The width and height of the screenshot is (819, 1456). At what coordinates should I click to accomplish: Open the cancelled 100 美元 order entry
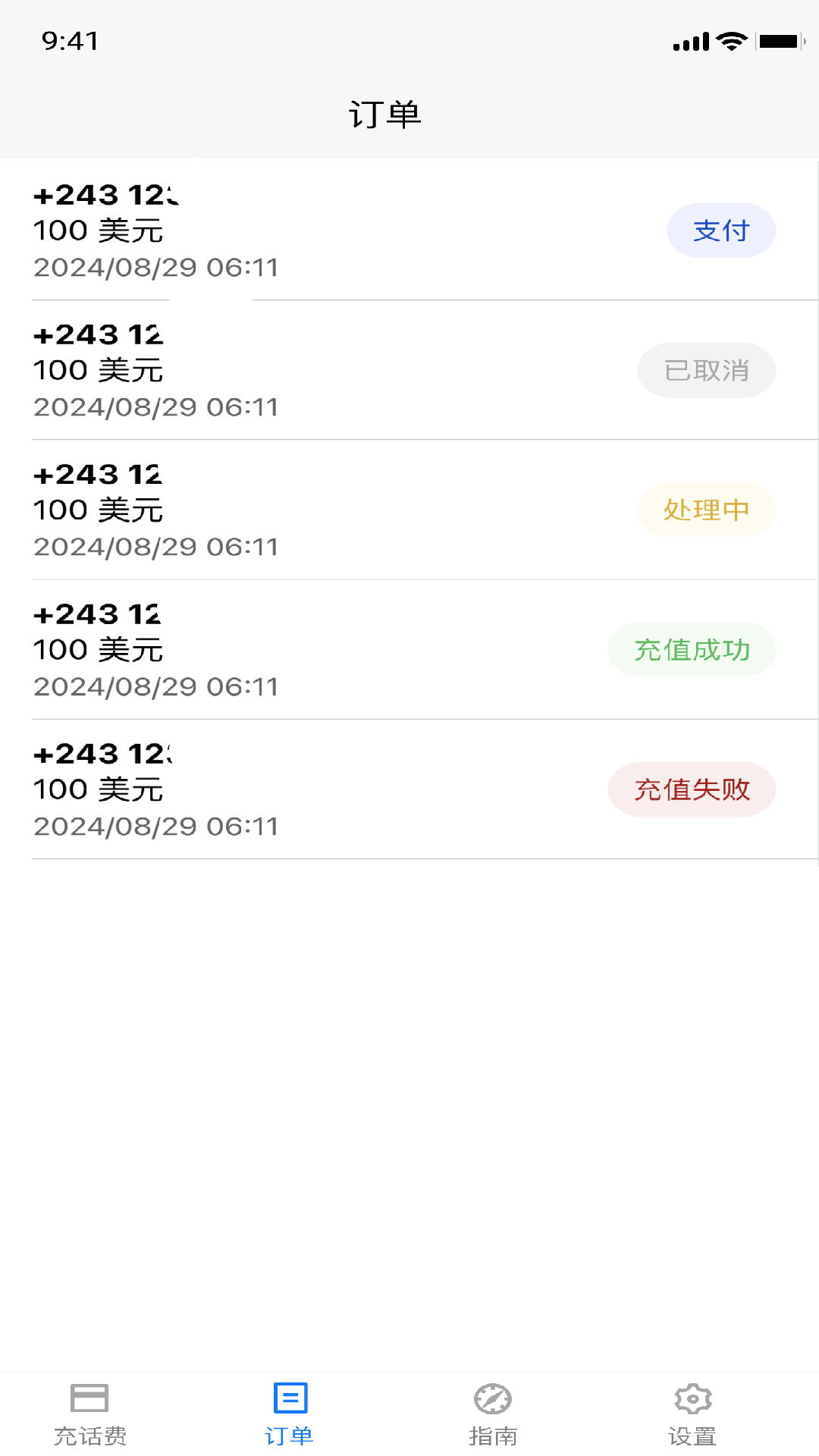point(303,370)
